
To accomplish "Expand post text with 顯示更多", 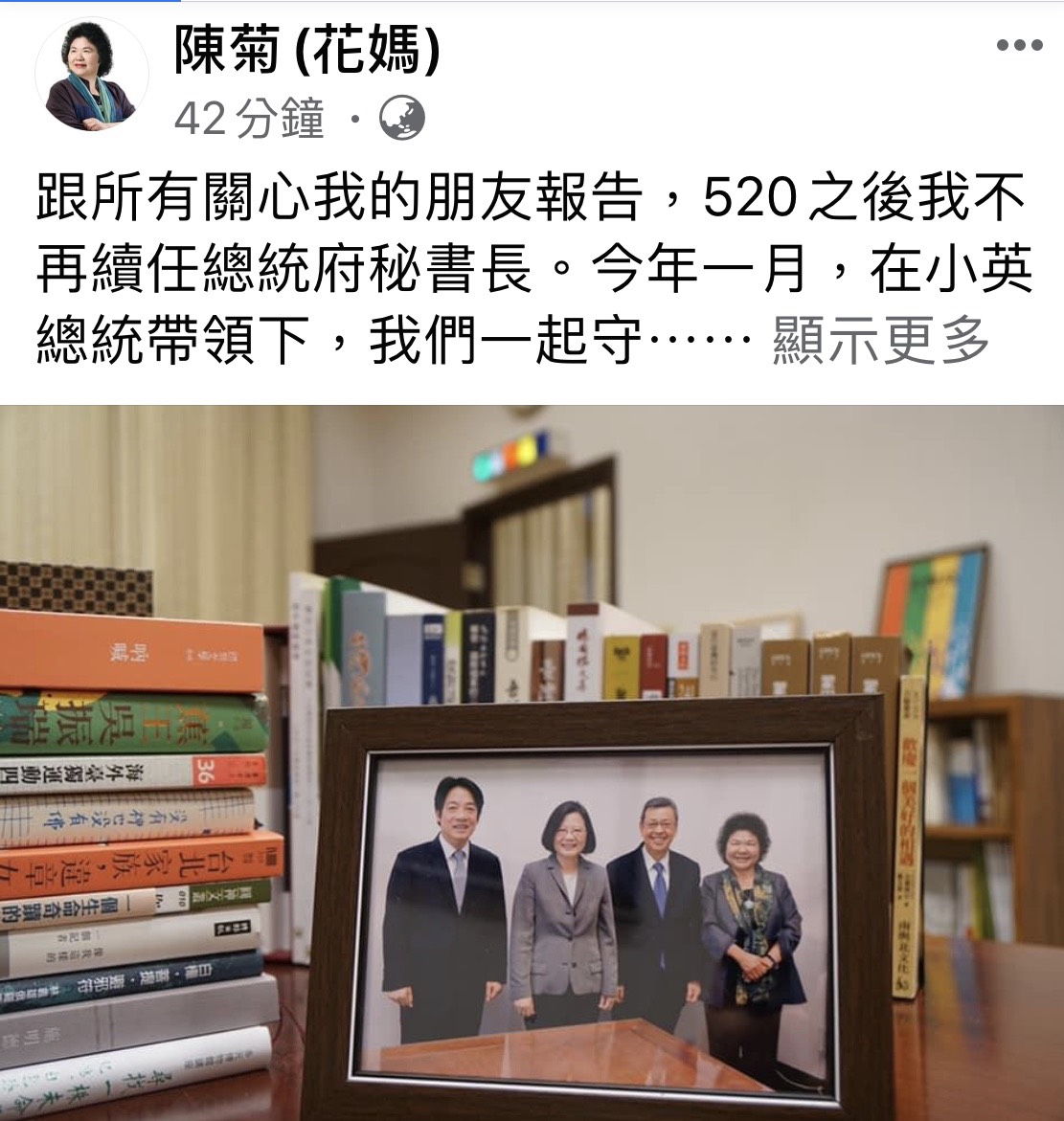I will (880, 341).
